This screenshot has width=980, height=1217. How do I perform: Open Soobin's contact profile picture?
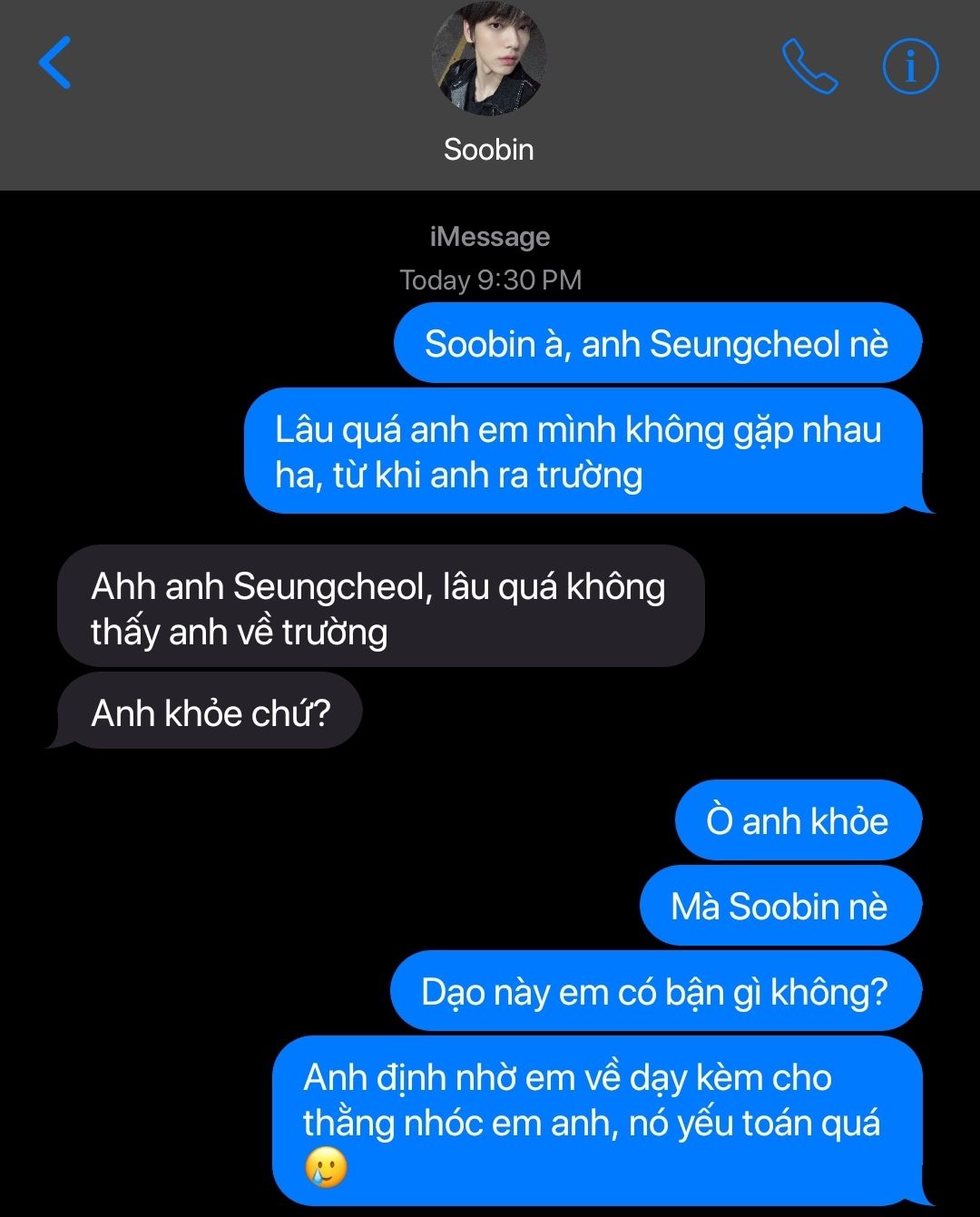488,60
